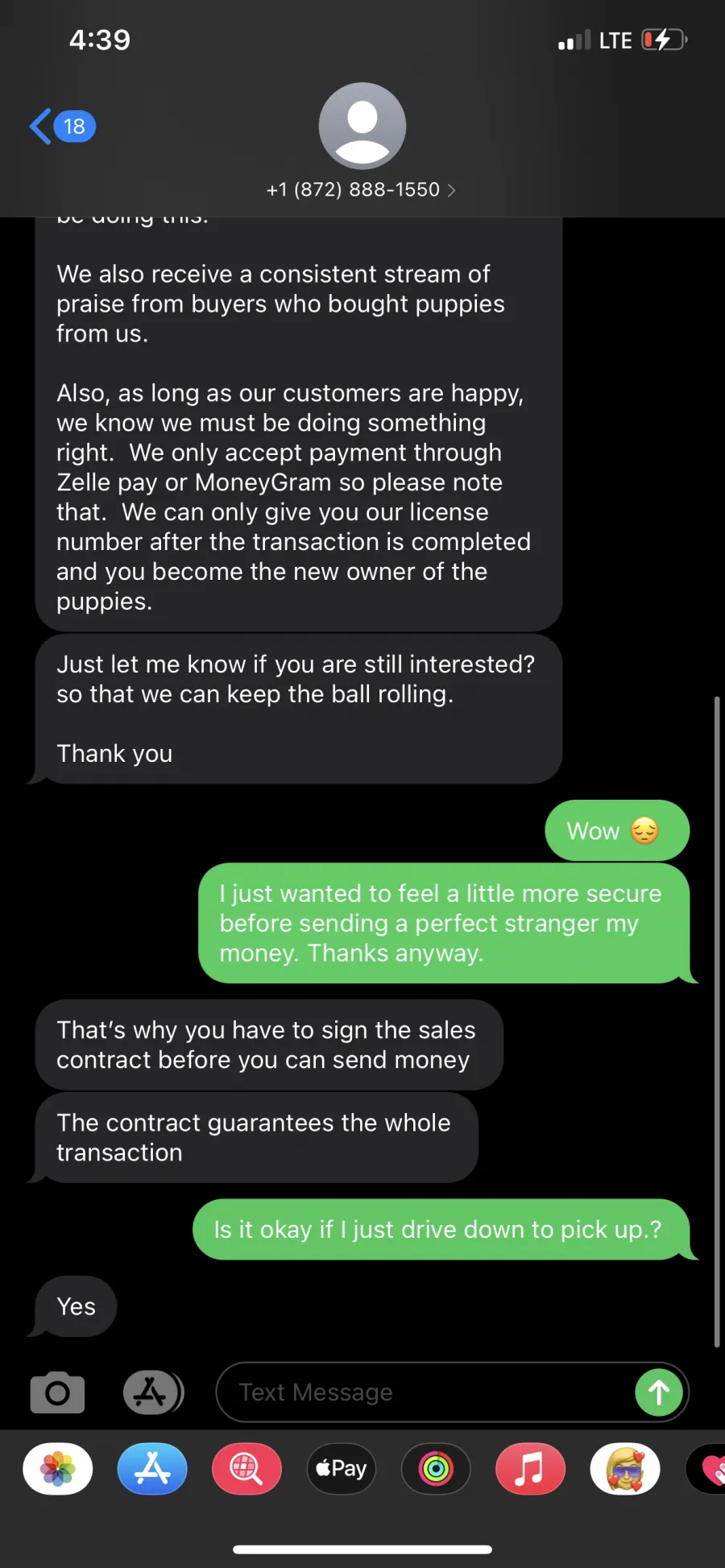Open the image search app in the drawer

pos(246,1469)
